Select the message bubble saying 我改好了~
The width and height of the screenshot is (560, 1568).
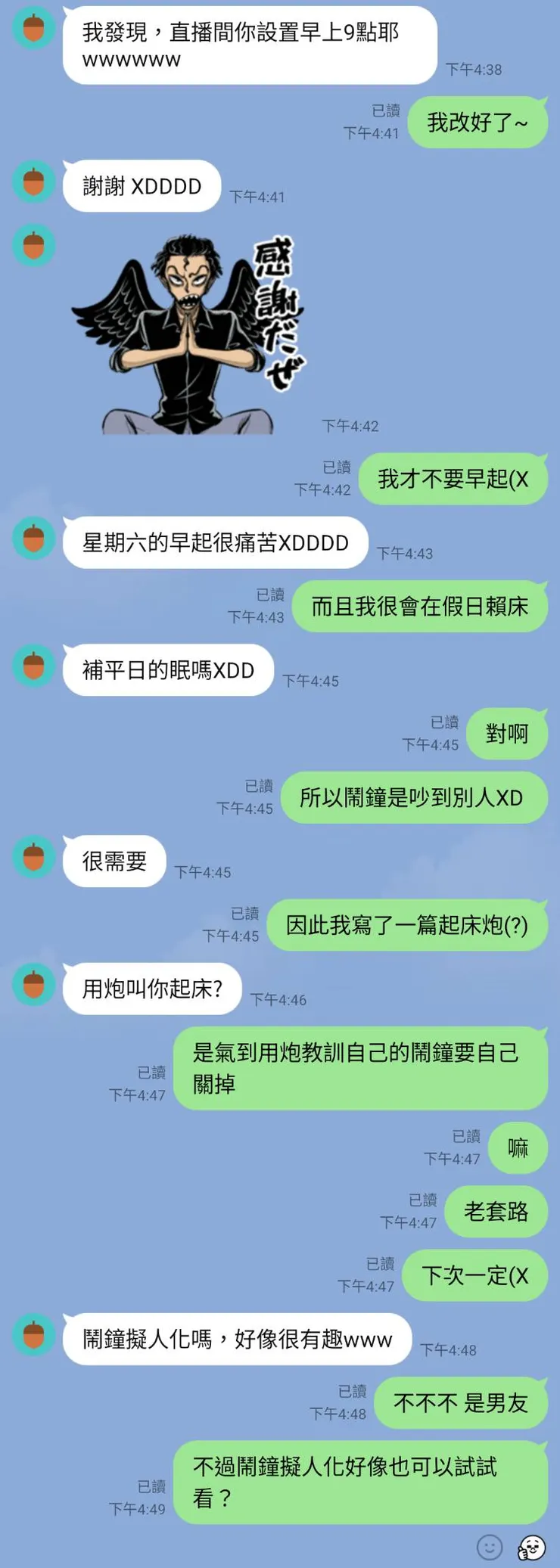coord(477,122)
